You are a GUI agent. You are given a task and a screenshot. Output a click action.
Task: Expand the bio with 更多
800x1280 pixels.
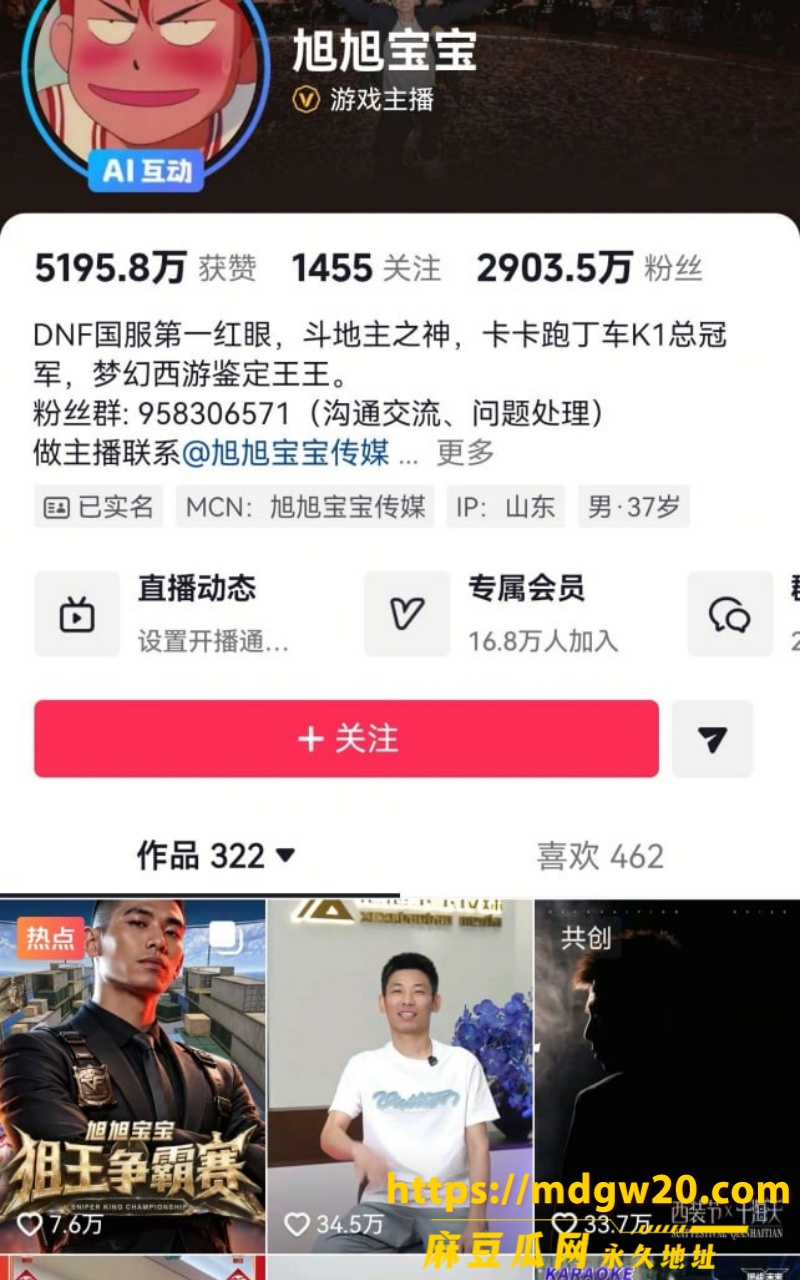465,453
